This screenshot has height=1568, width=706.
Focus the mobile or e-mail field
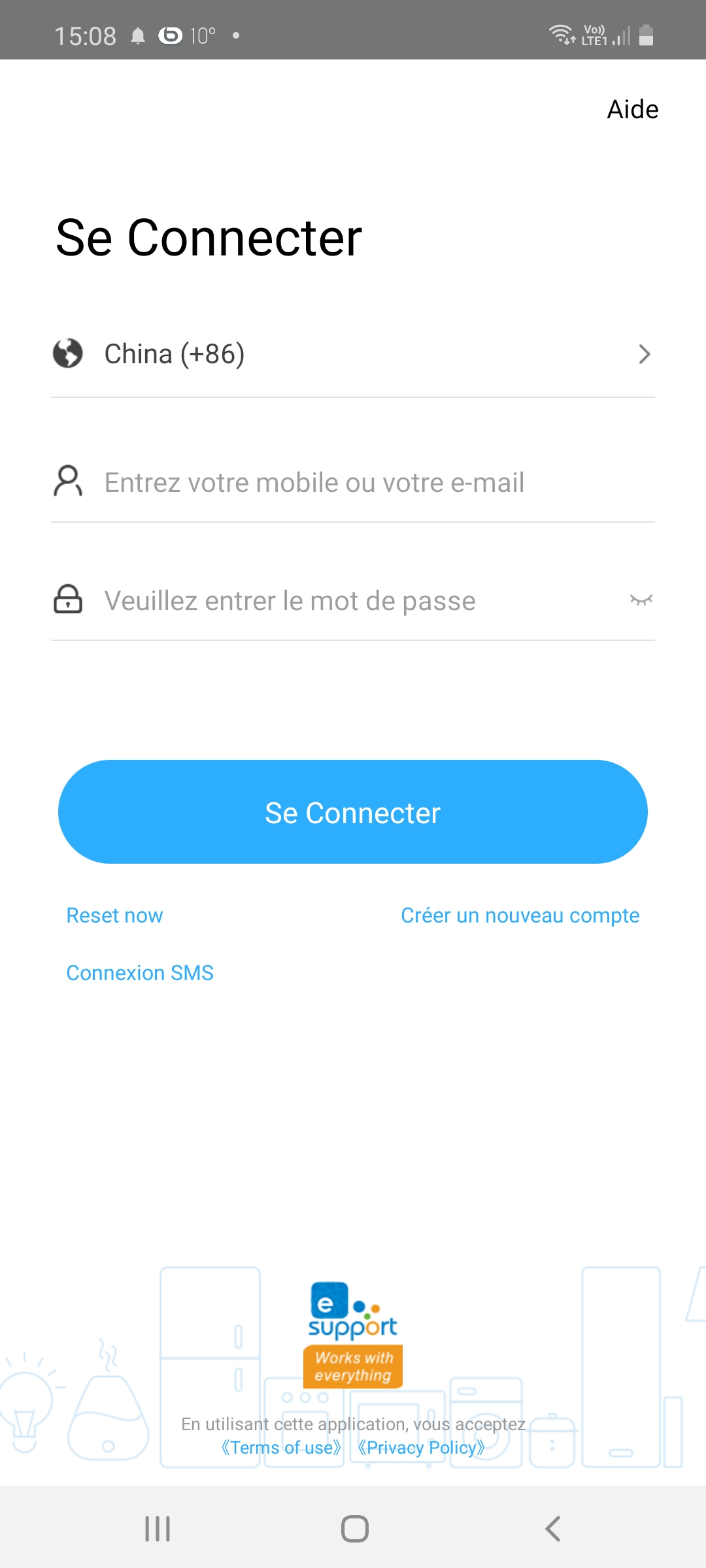click(353, 483)
